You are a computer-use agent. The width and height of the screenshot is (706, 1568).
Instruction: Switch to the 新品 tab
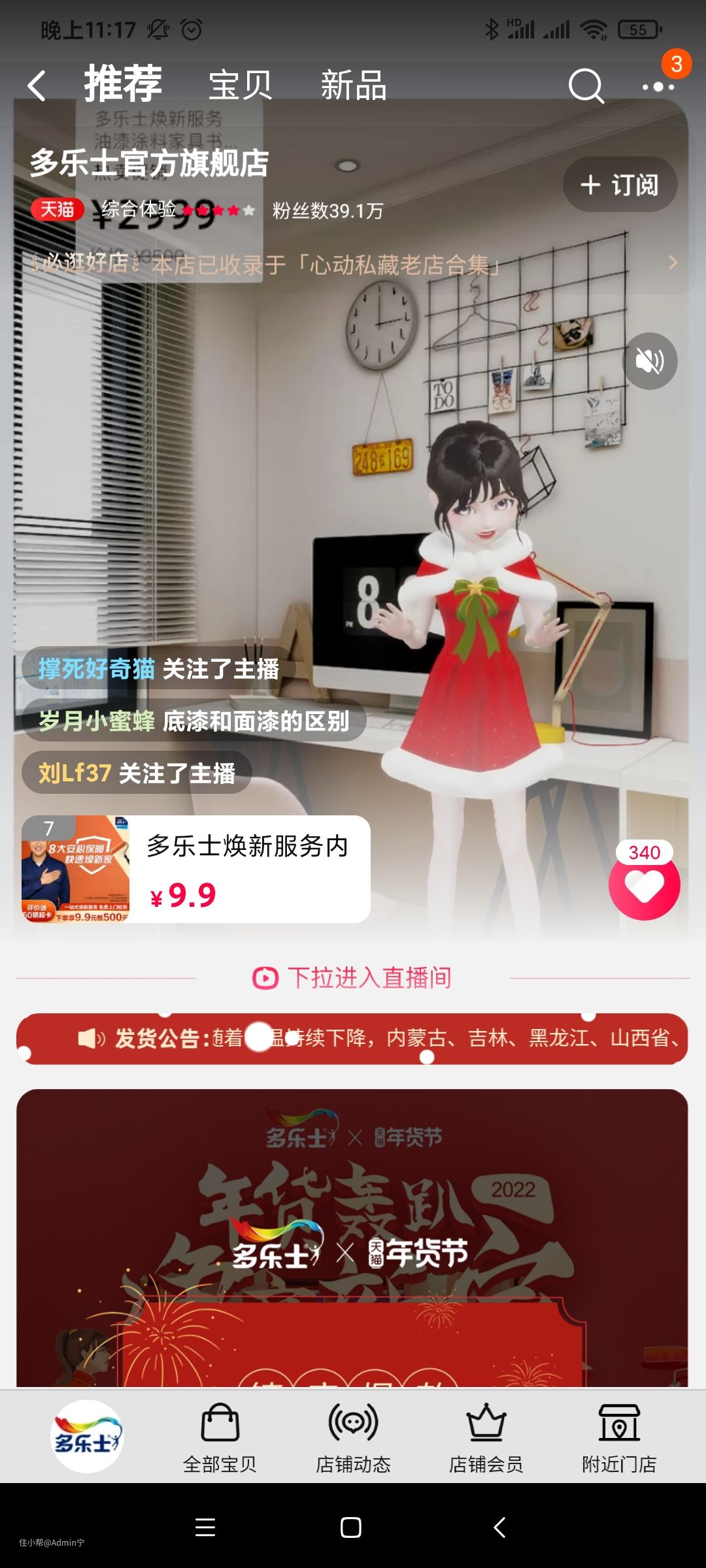coord(354,86)
